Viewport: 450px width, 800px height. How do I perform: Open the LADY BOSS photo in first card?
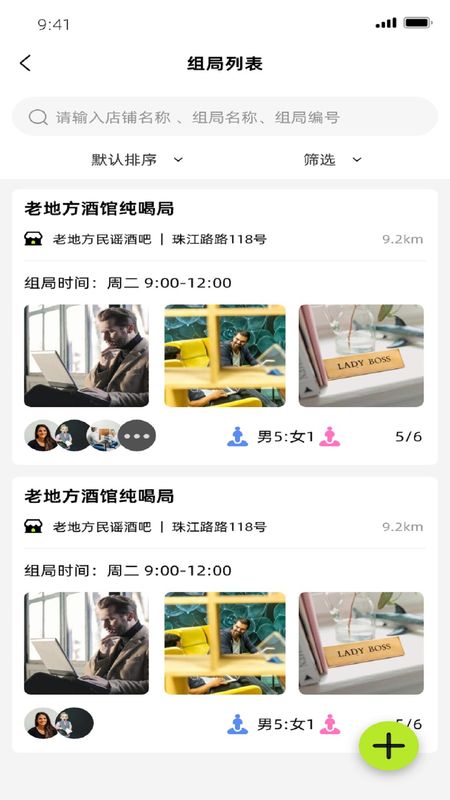[x=361, y=356]
